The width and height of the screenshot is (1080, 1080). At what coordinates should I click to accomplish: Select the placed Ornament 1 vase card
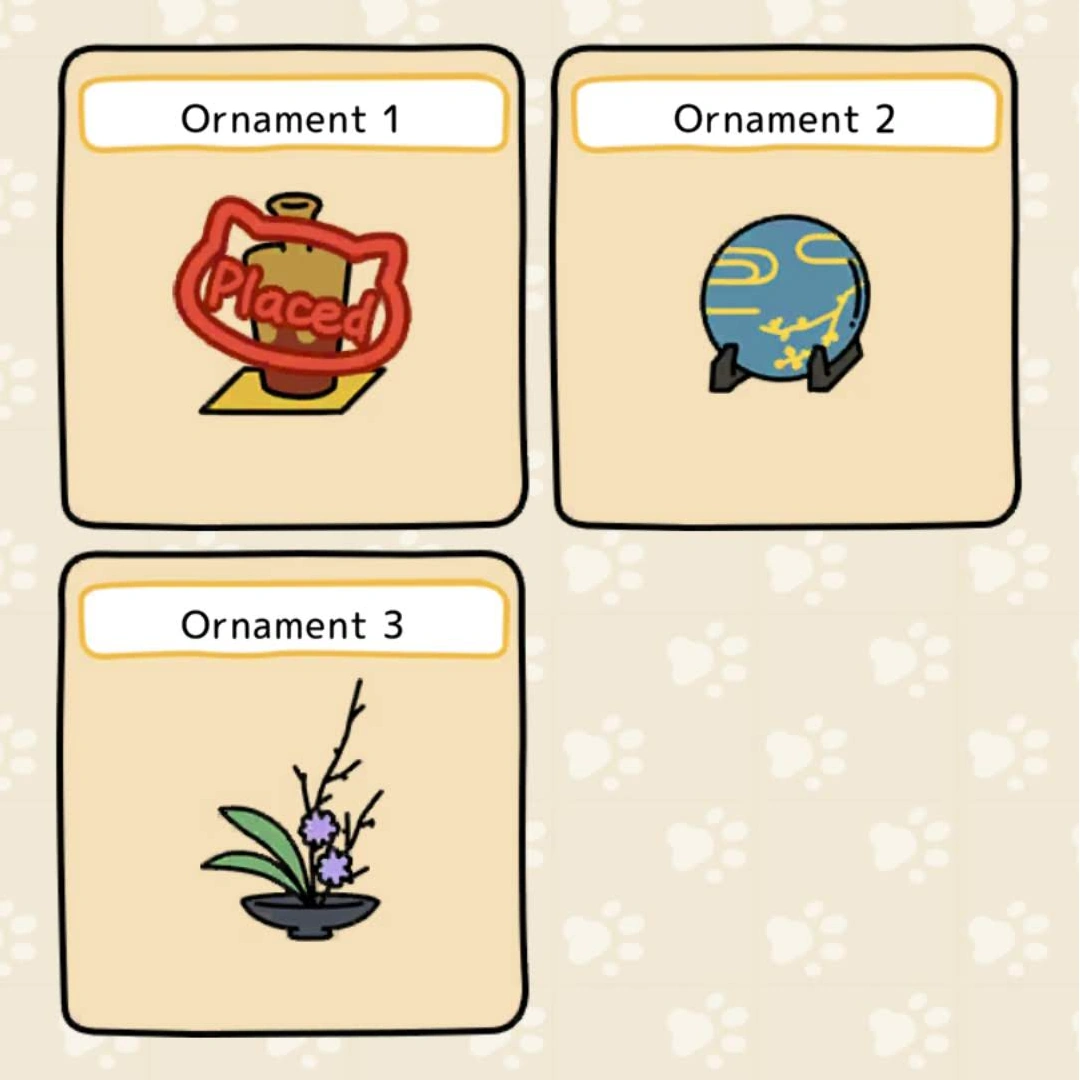point(292,300)
